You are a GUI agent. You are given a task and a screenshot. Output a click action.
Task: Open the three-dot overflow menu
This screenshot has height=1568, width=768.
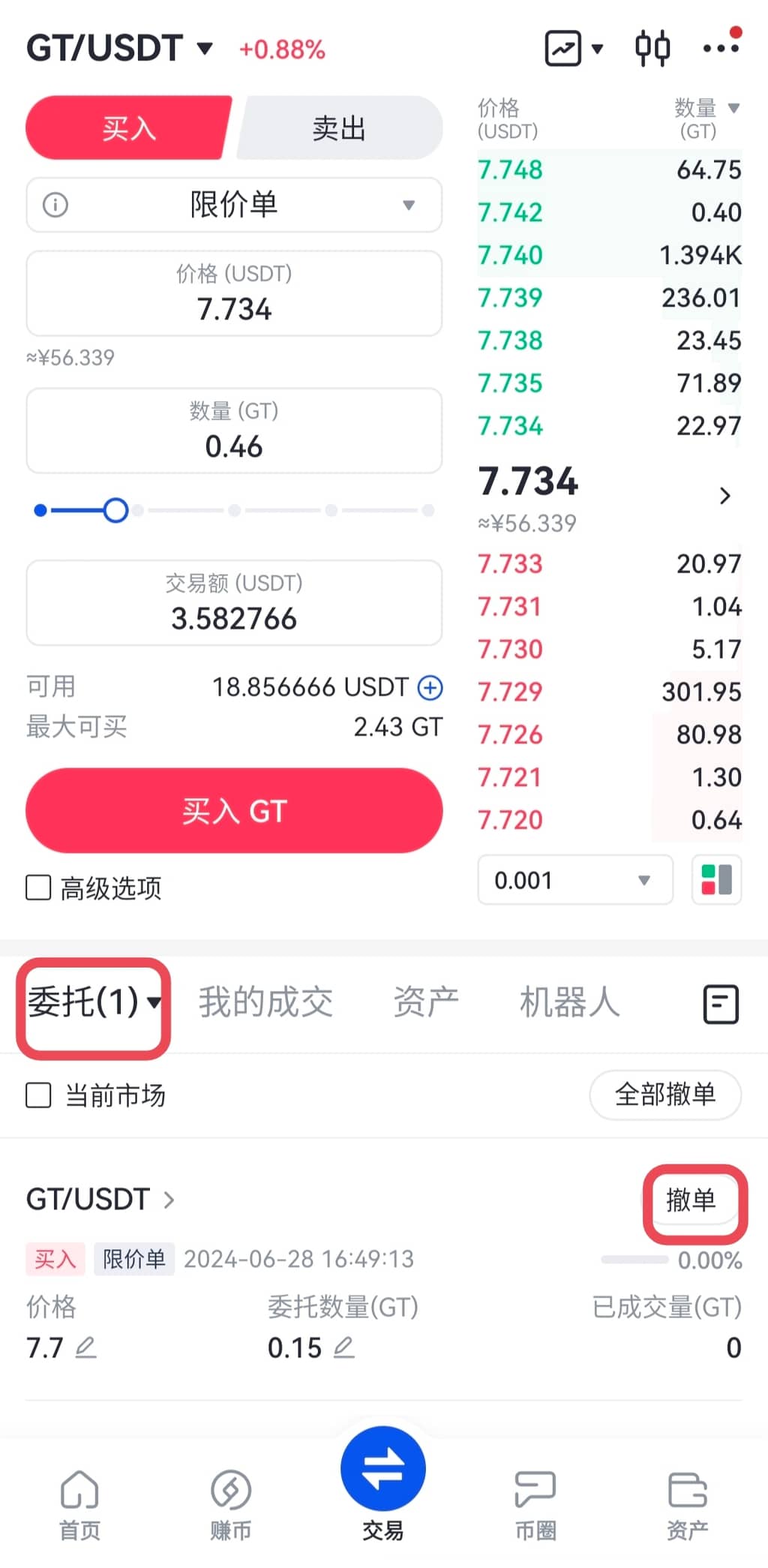(x=720, y=49)
